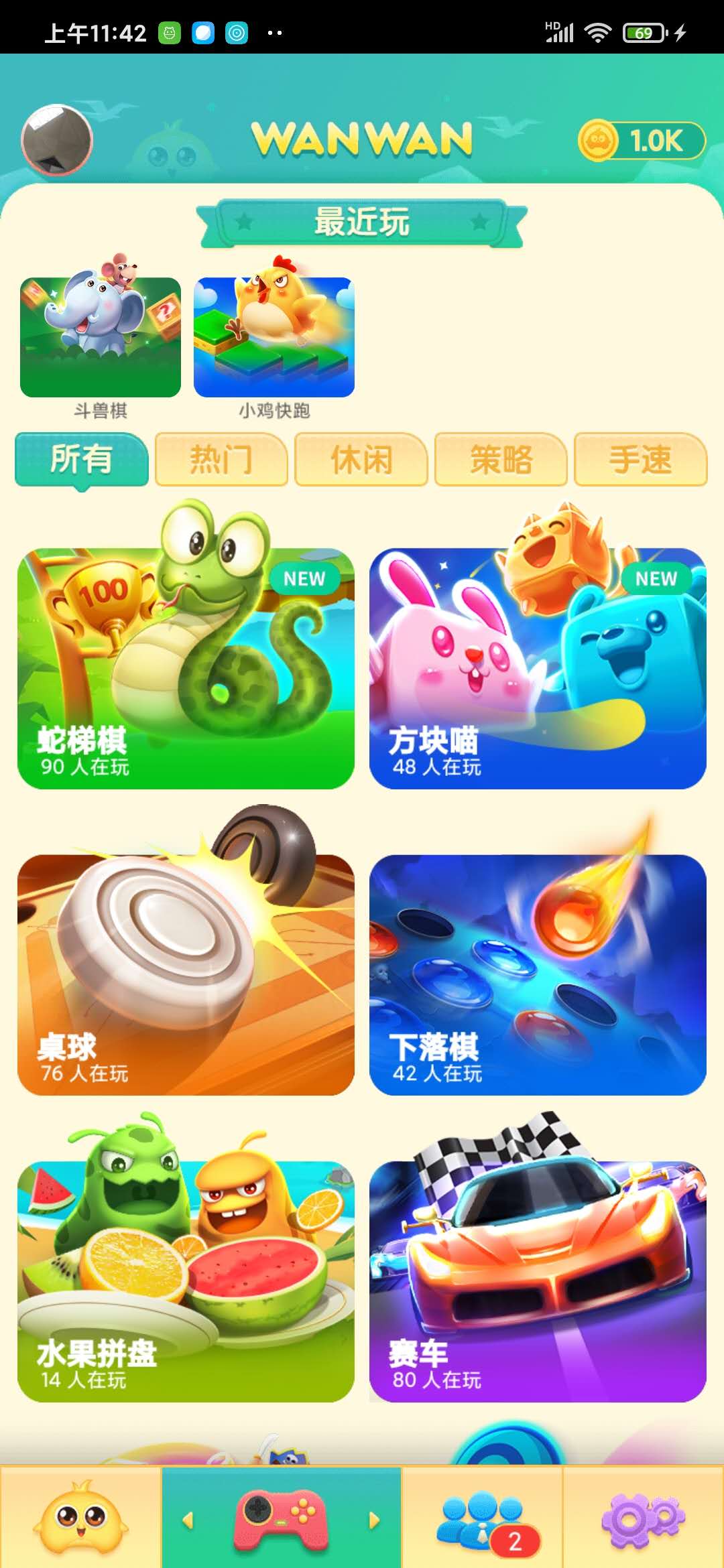Select the 所有 category tab
This screenshot has height=1568, width=724.
(x=82, y=460)
